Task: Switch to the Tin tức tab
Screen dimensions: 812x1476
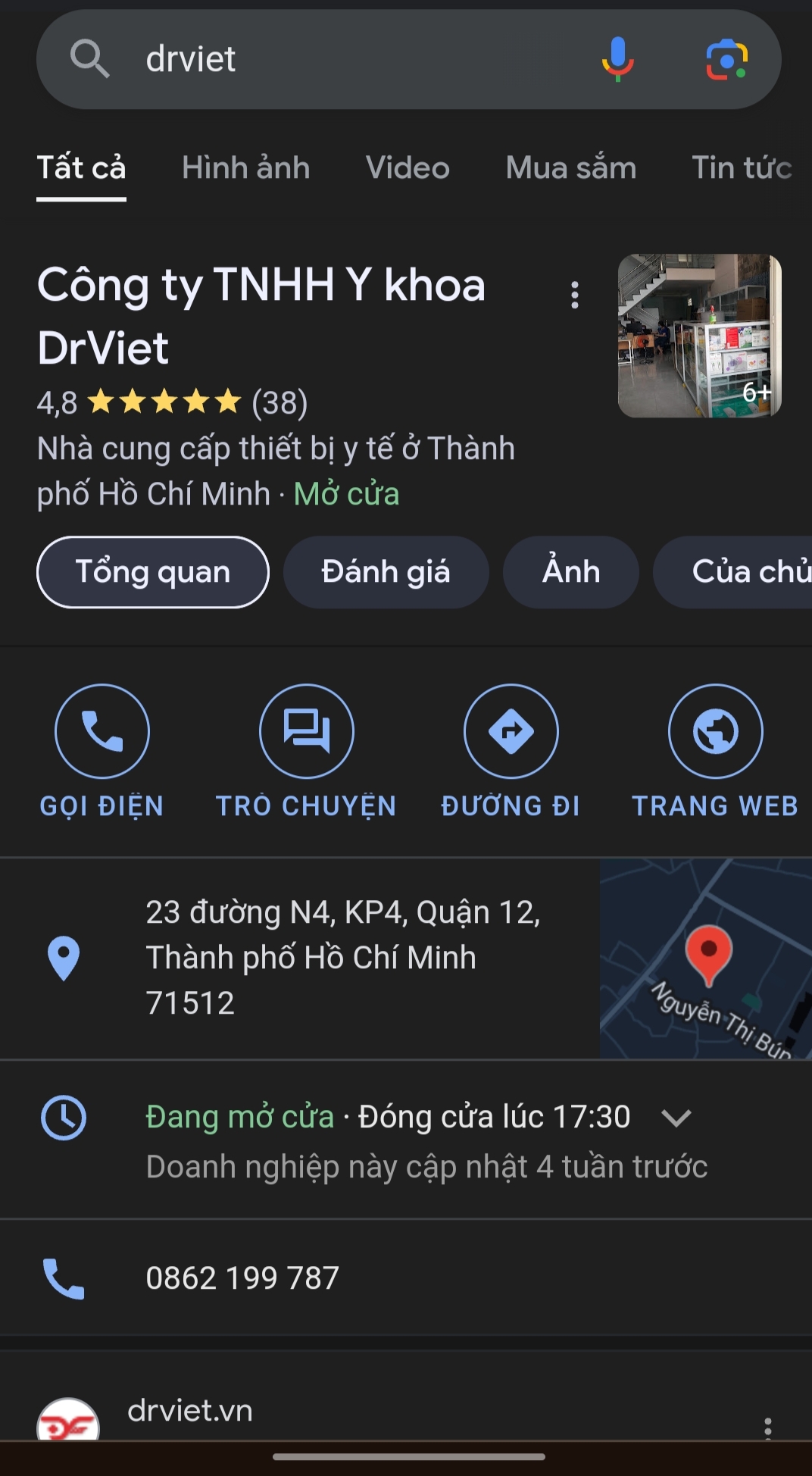Action: (x=741, y=168)
